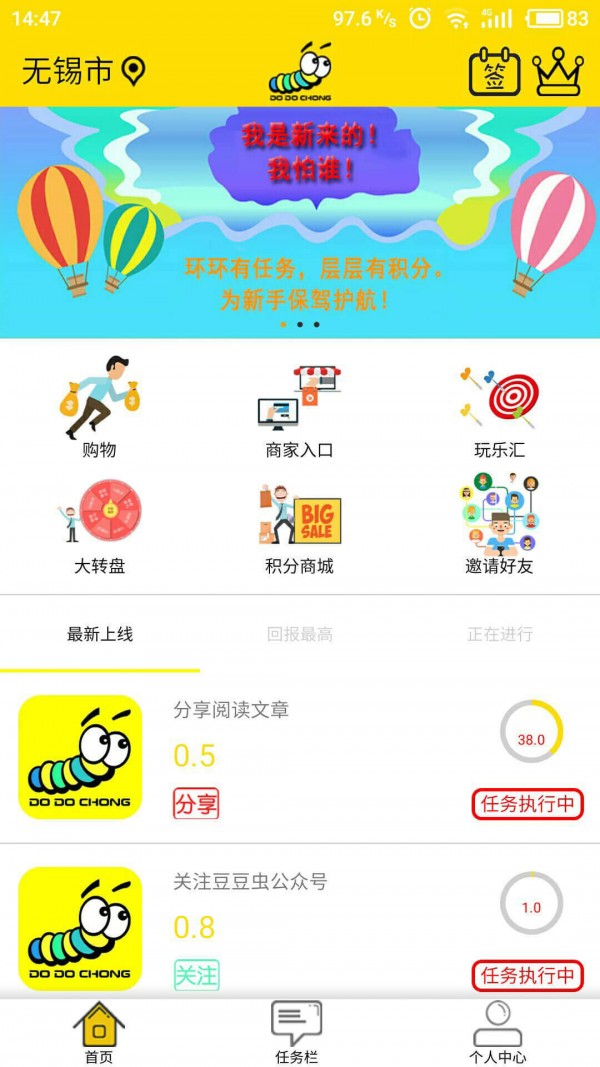600x1067 pixels.
Task: Switch to the 任务栏 tab
Action: 297,1033
